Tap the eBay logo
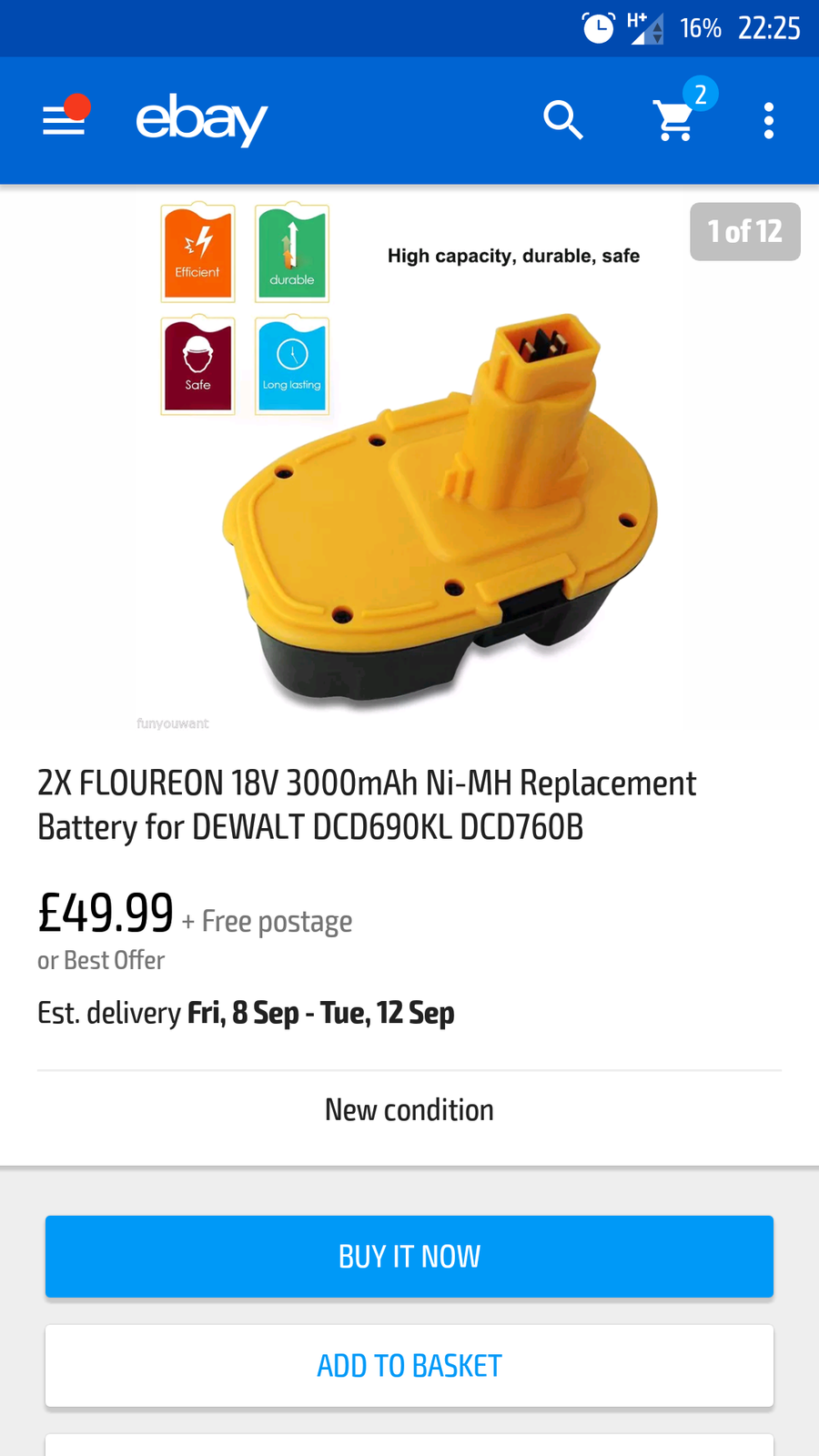Screen dimensions: 819x1456 (x=201, y=119)
